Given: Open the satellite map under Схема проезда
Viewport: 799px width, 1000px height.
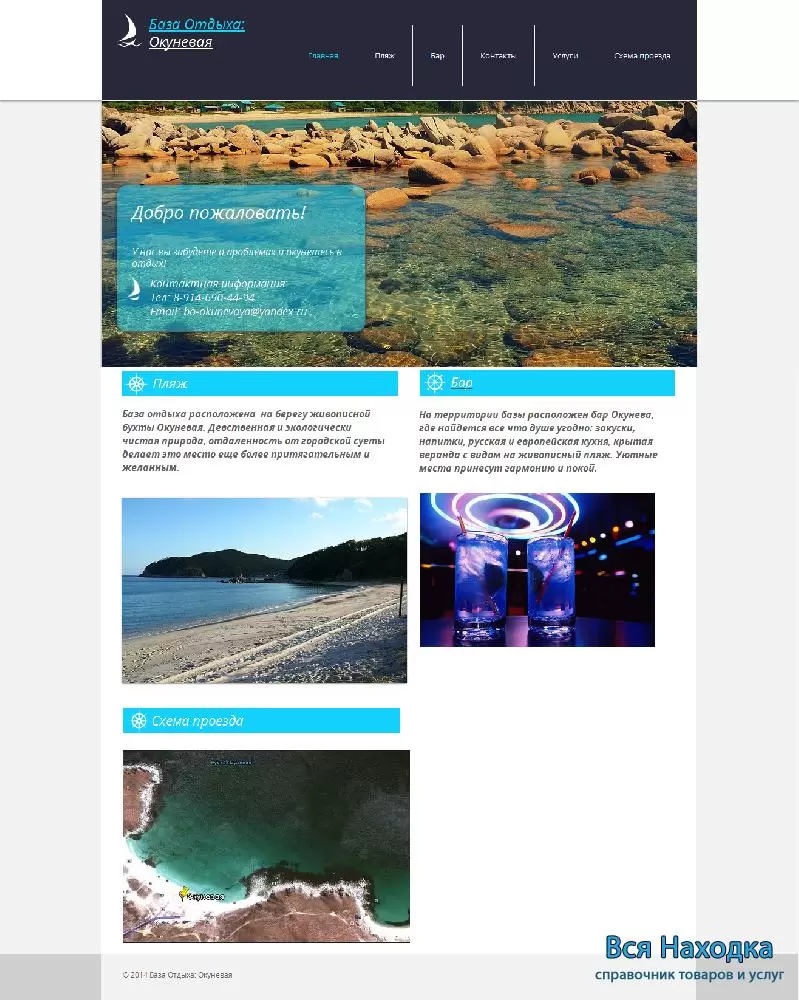Looking at the screenshot, I should pyautogui.click(x=266, y=846).
